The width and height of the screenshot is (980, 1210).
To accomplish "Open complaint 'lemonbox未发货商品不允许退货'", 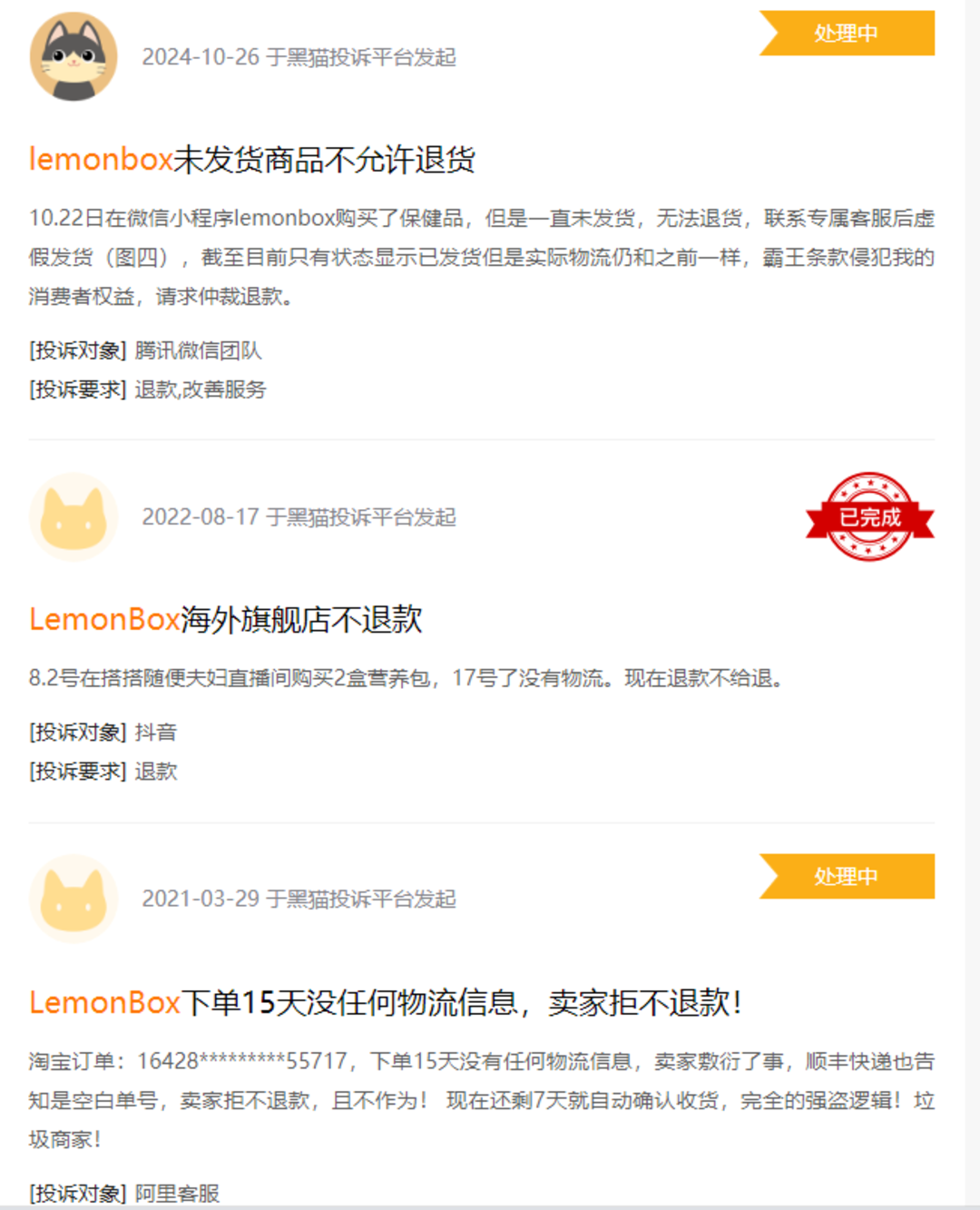I will 252,160.
